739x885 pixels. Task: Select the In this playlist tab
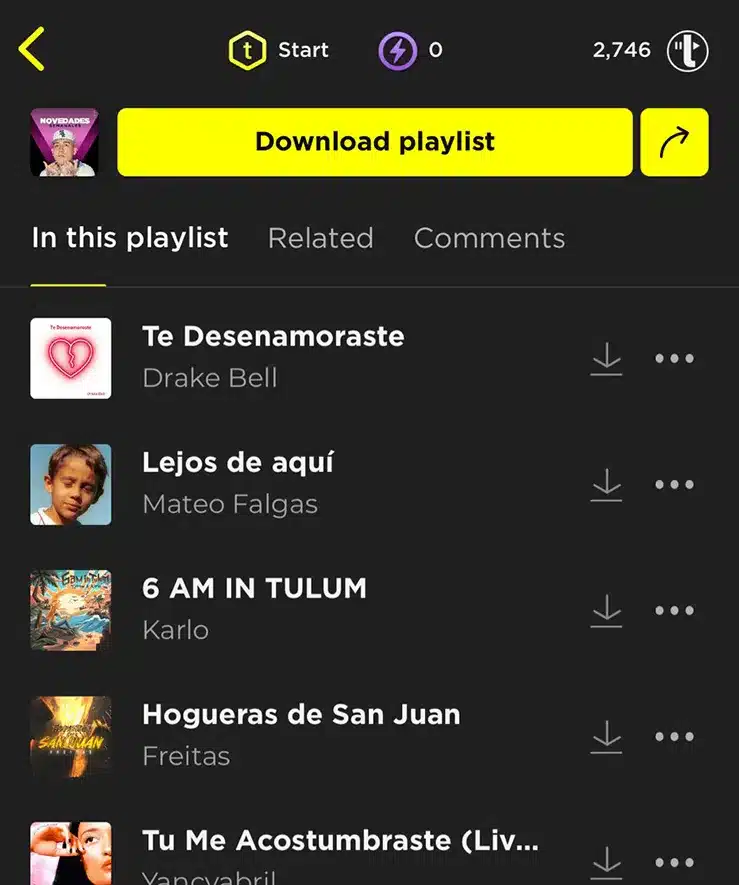click(130, 238)
